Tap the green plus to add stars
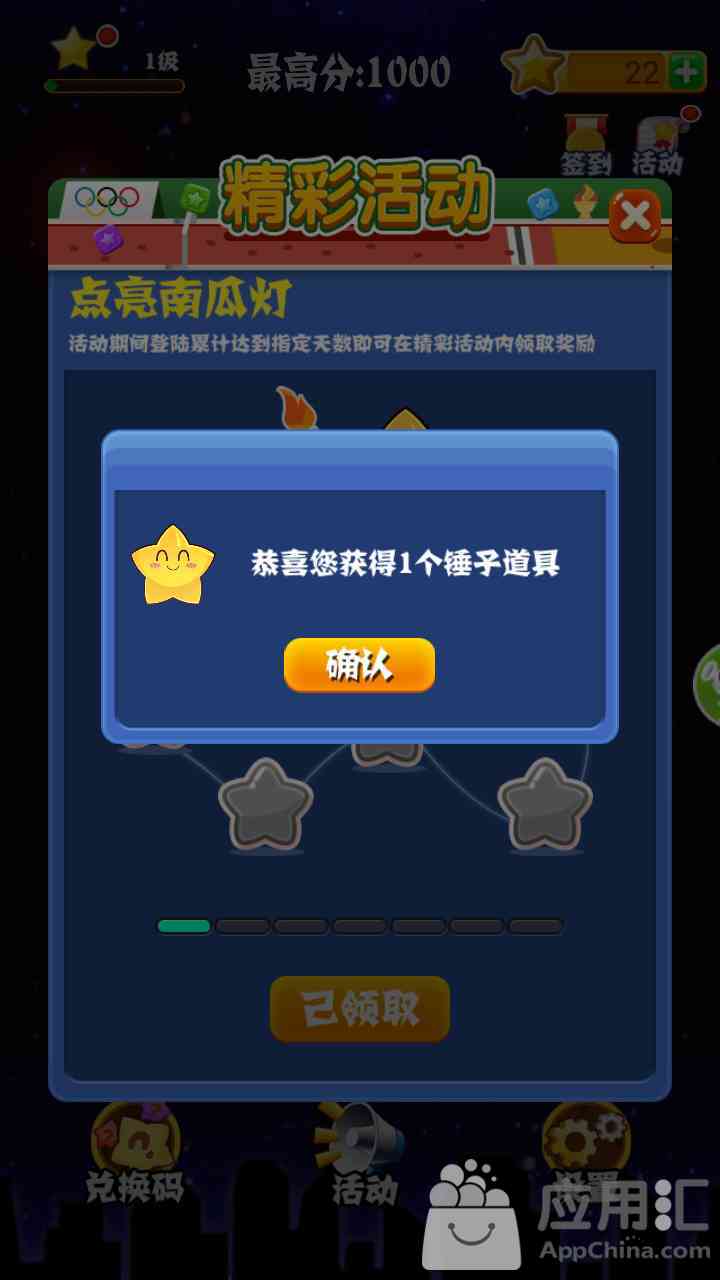720x1280 pixels. 686,72
